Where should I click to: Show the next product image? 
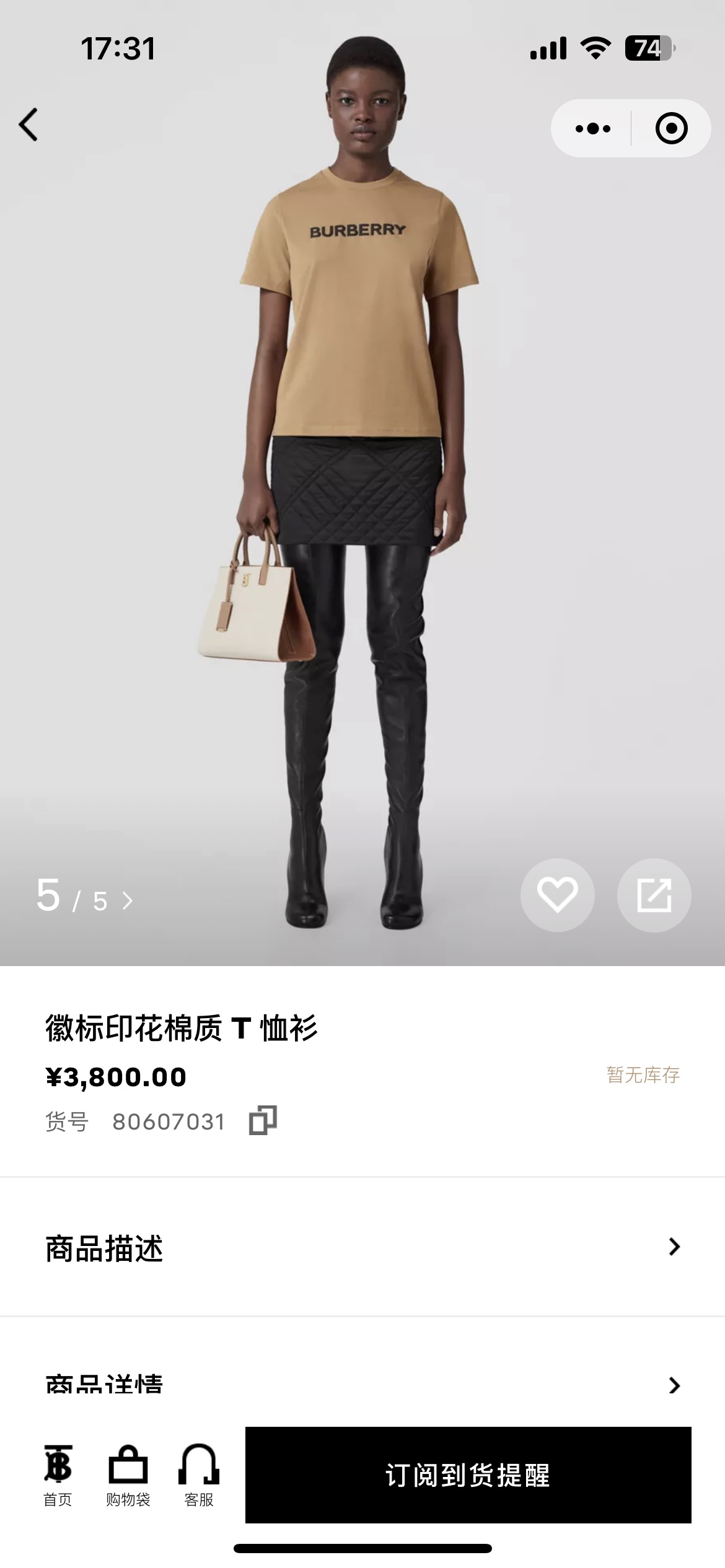pyautogui.click(x=128, y=900)
